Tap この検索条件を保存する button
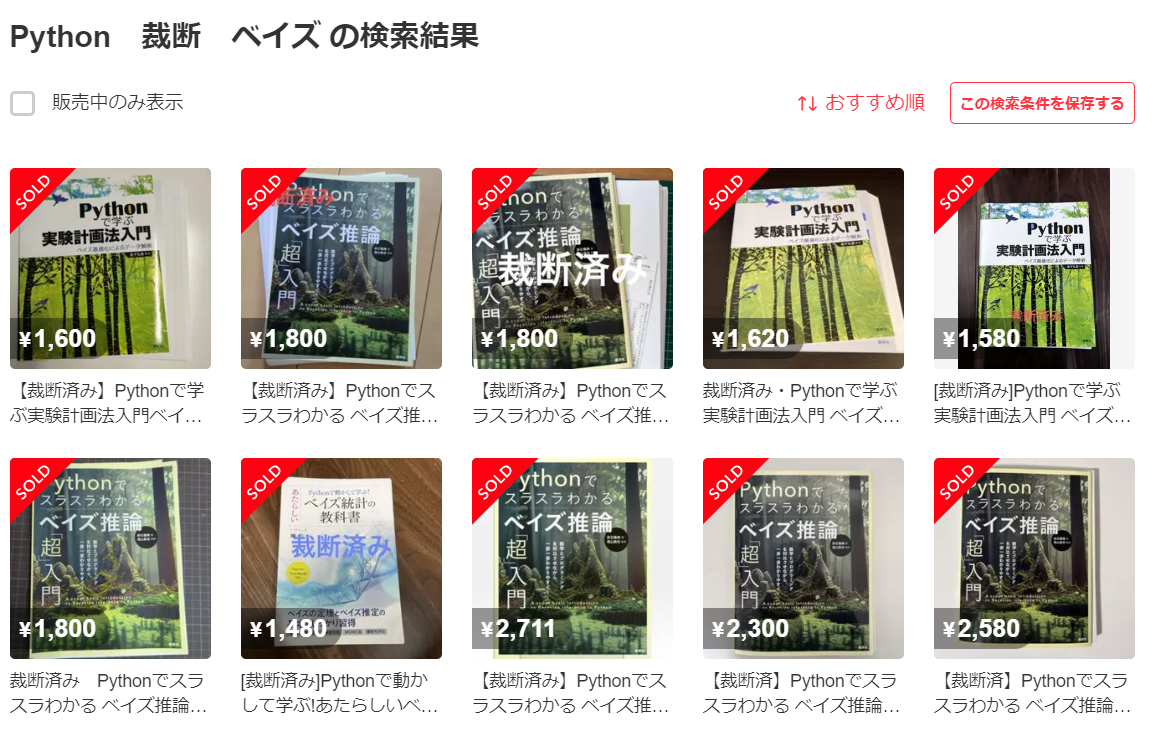The height and width of the screenshot is (732, 1160). [1041, 103]
